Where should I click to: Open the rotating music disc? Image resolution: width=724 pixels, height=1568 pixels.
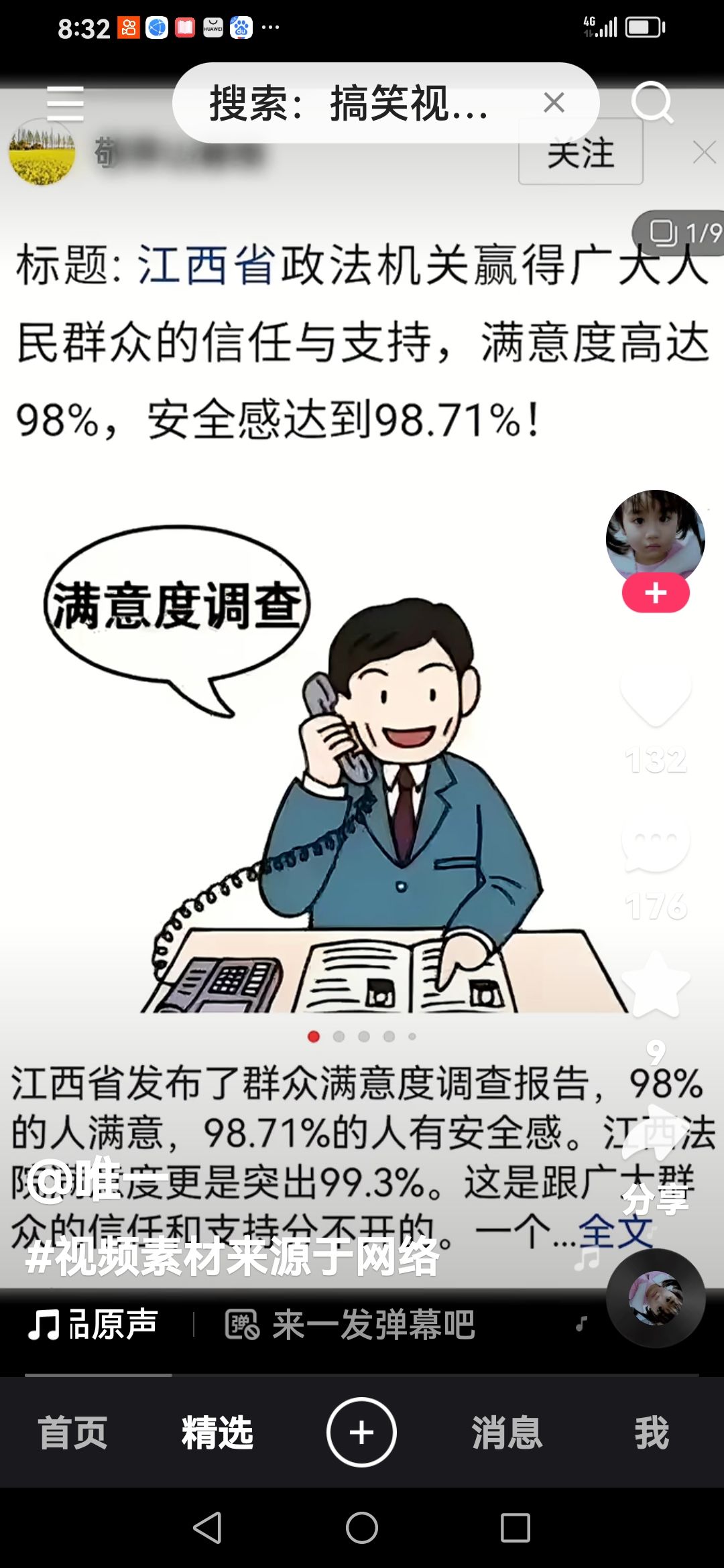[656, 1298]
